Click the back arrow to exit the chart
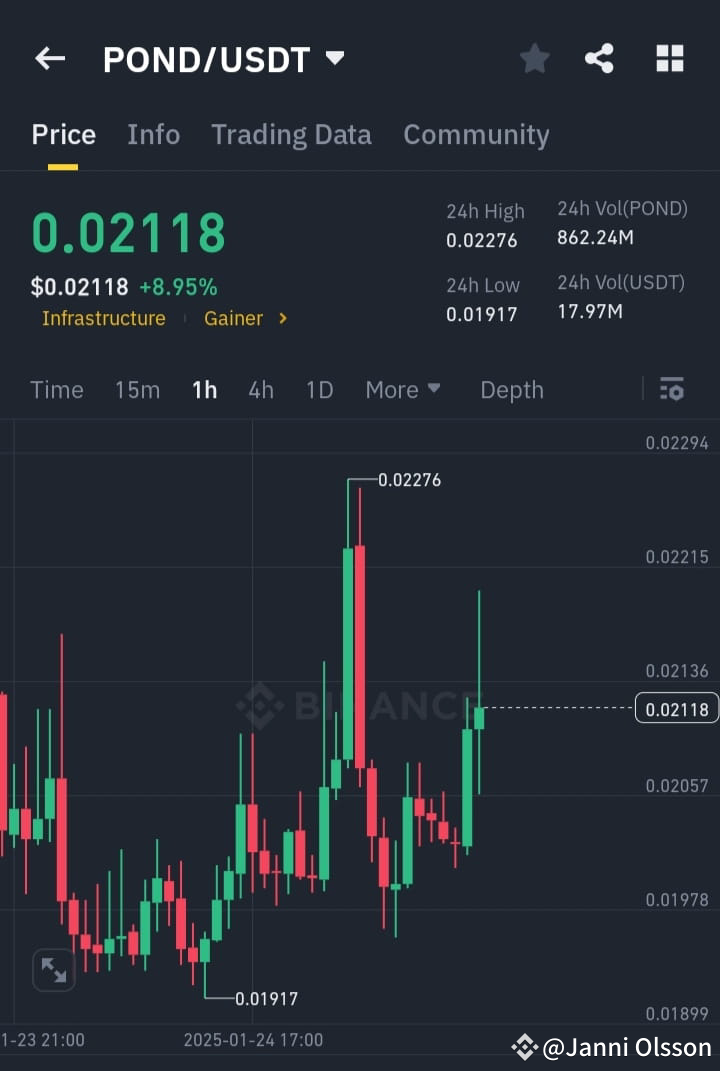The image size is (720, 1071). click(49, 58)
